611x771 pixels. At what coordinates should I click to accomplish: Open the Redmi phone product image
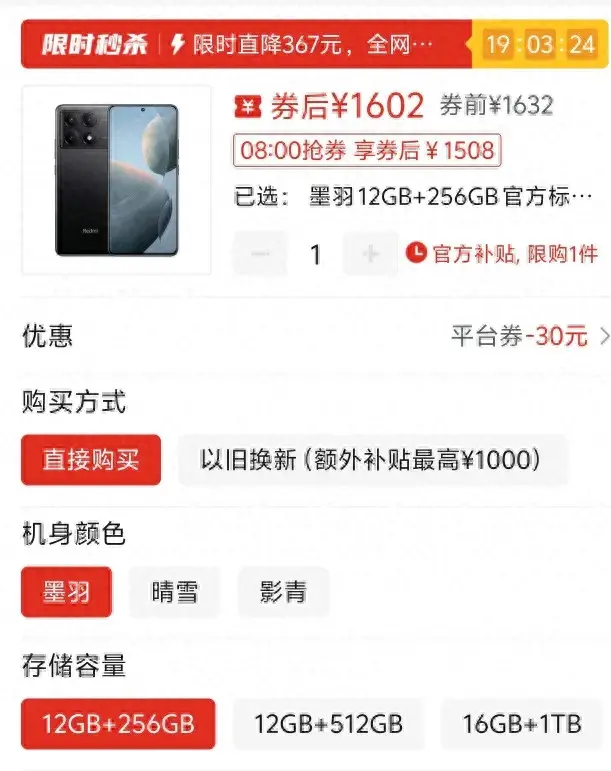pos(116,180)
